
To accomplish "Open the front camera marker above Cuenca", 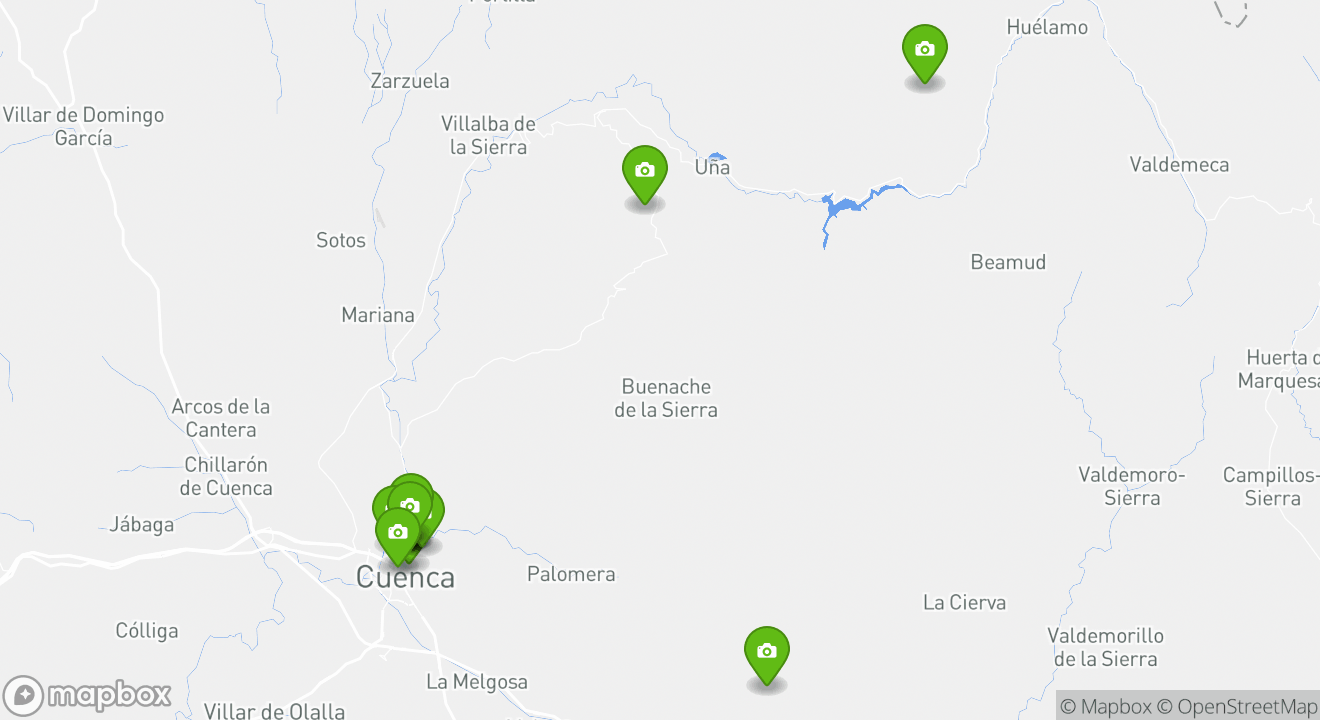I will pos(397,532).
